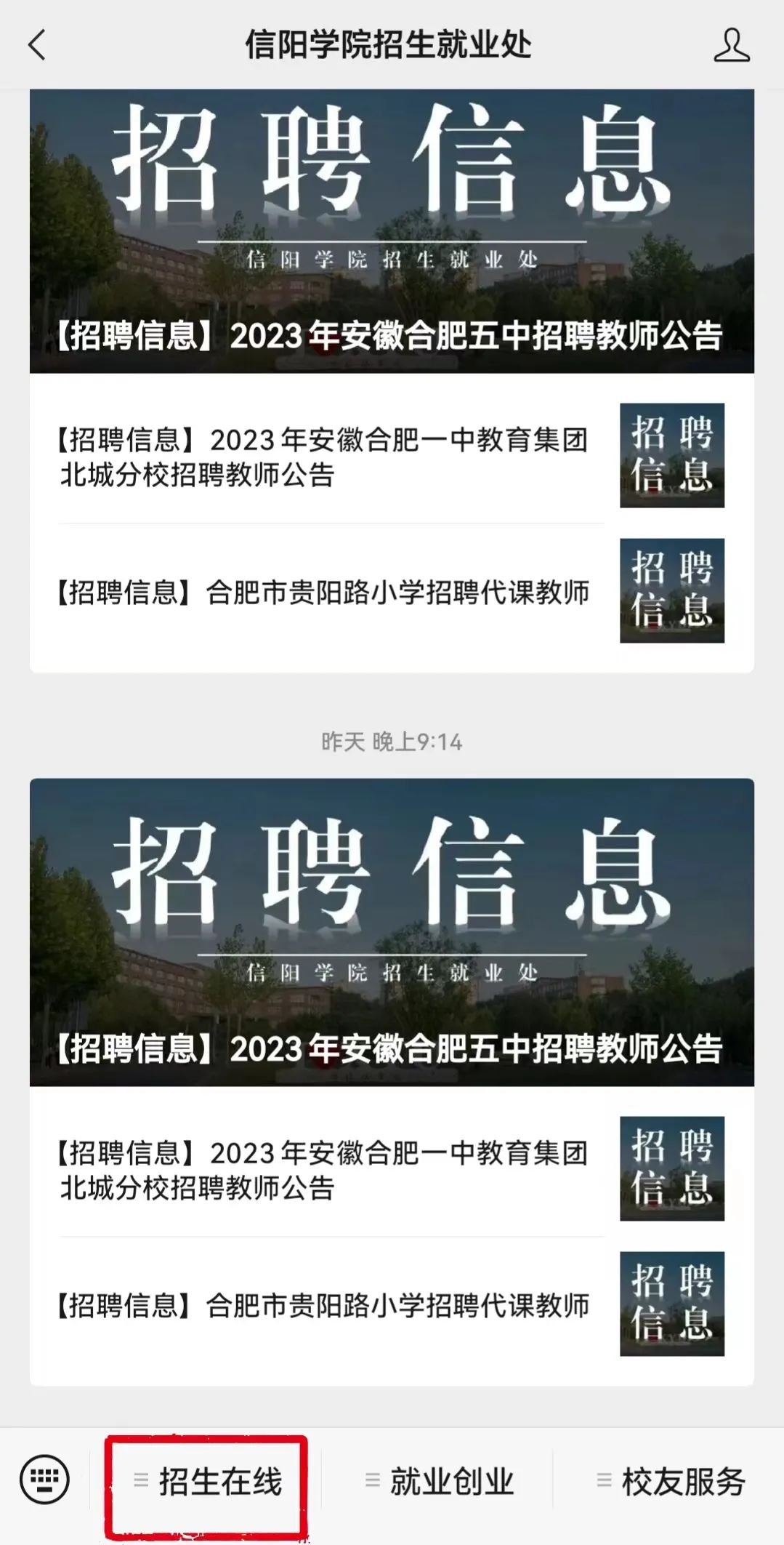The image size is (784, 1545).
Task: Go back from 信阳学院招生就业处 chat
Action: pos(36,45)
